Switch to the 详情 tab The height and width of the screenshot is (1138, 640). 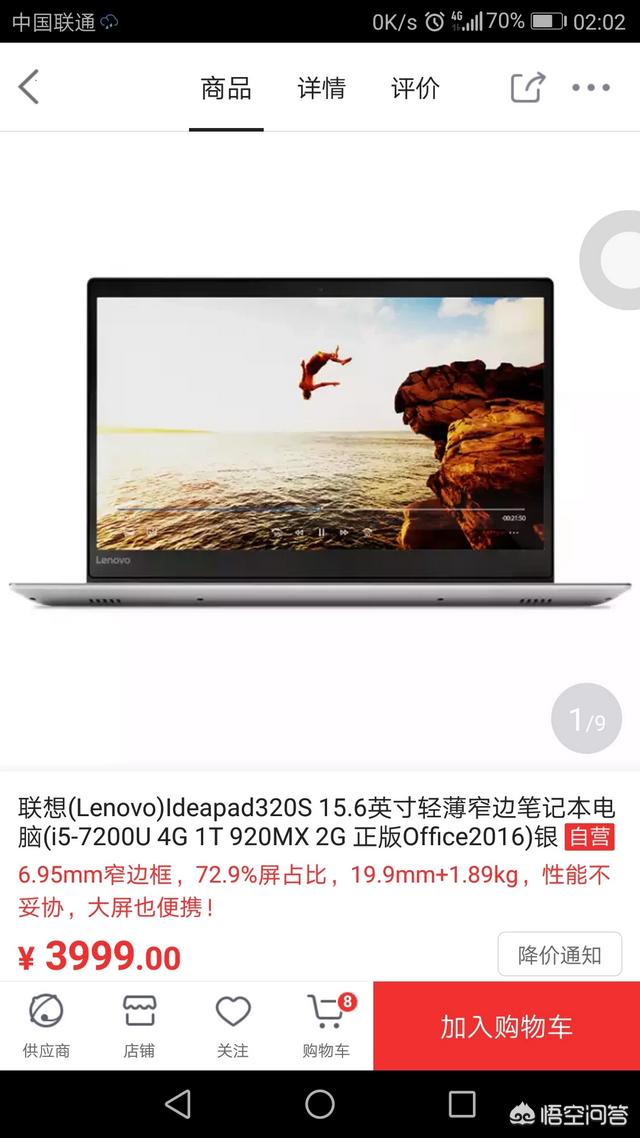tap(321, 88)
